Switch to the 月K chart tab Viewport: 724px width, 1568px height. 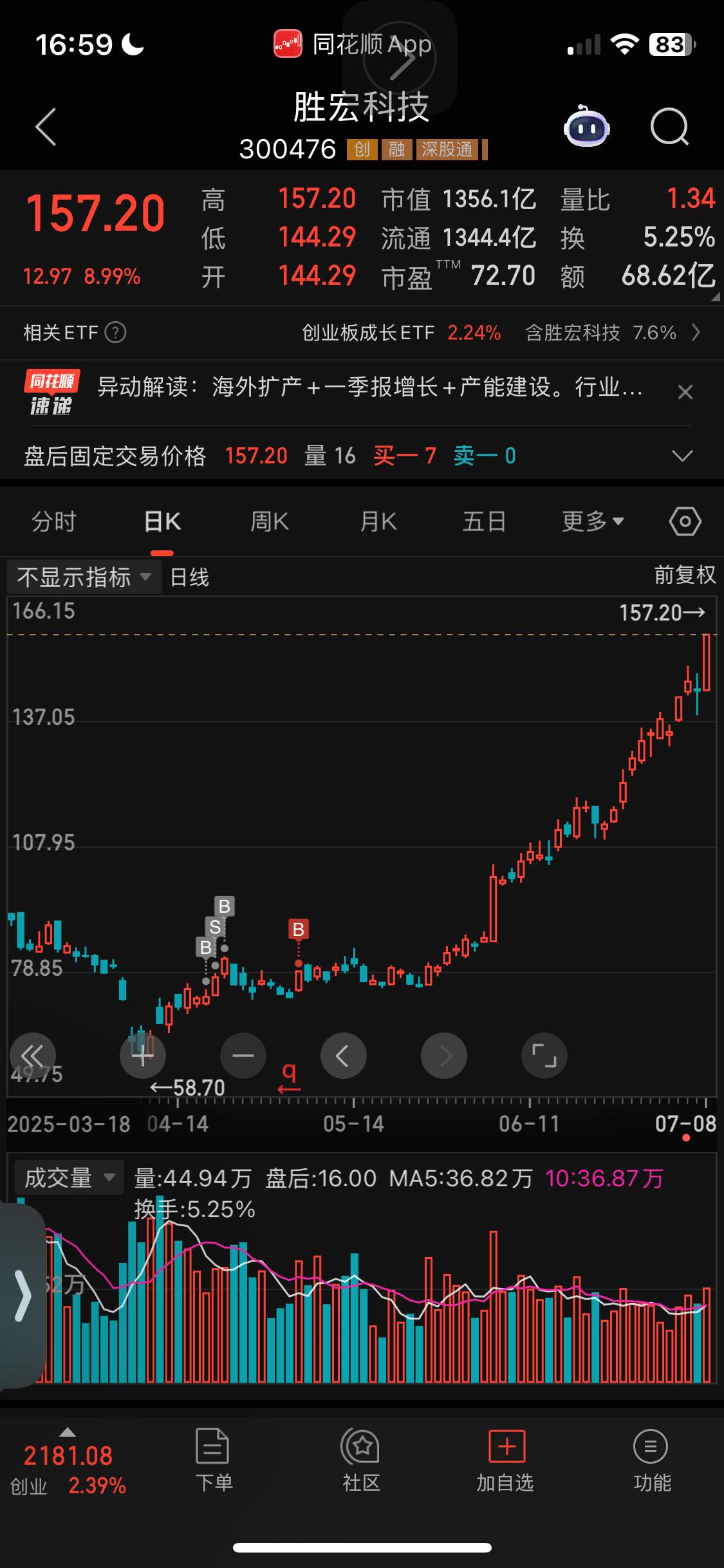tap(378, 521)
